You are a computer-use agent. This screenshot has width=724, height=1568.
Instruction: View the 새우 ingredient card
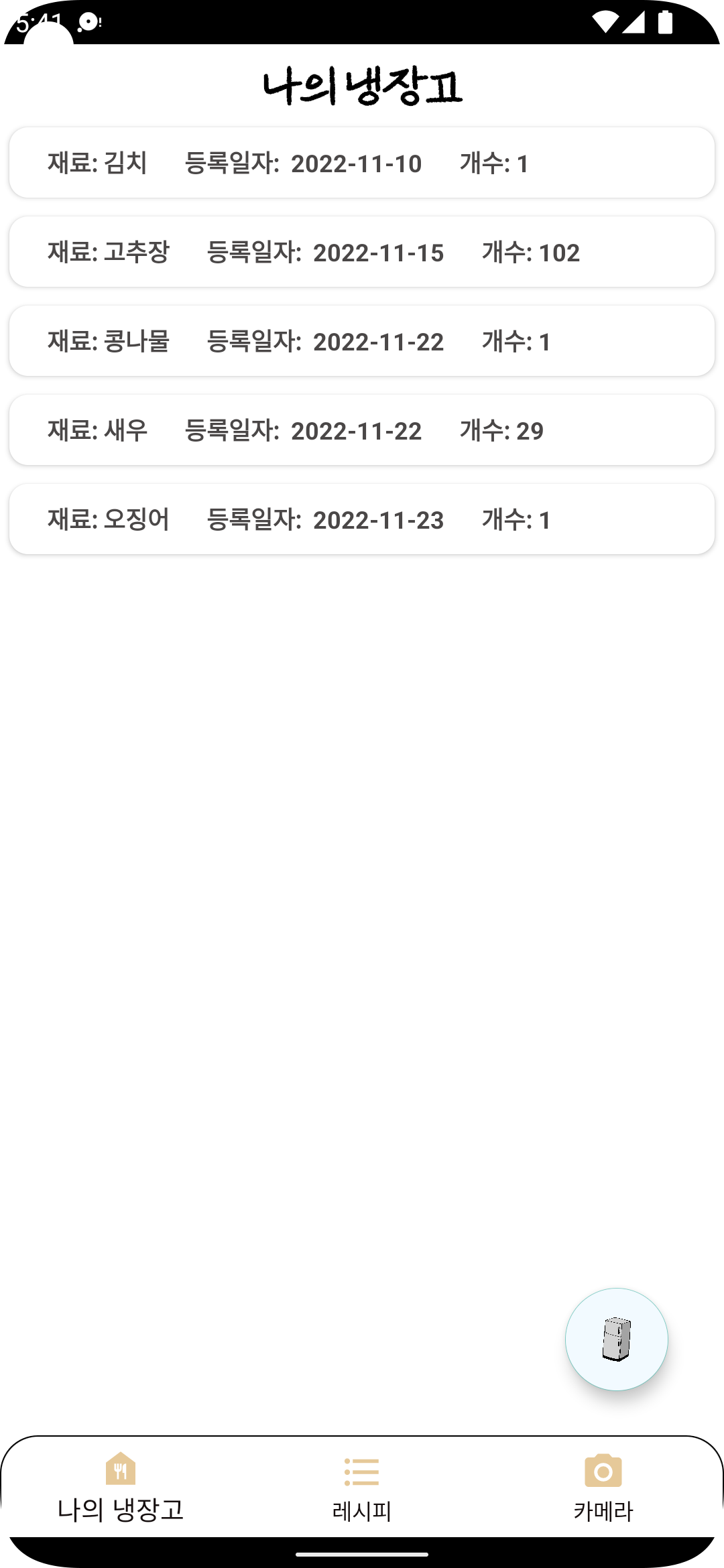(x=362, y=430)
